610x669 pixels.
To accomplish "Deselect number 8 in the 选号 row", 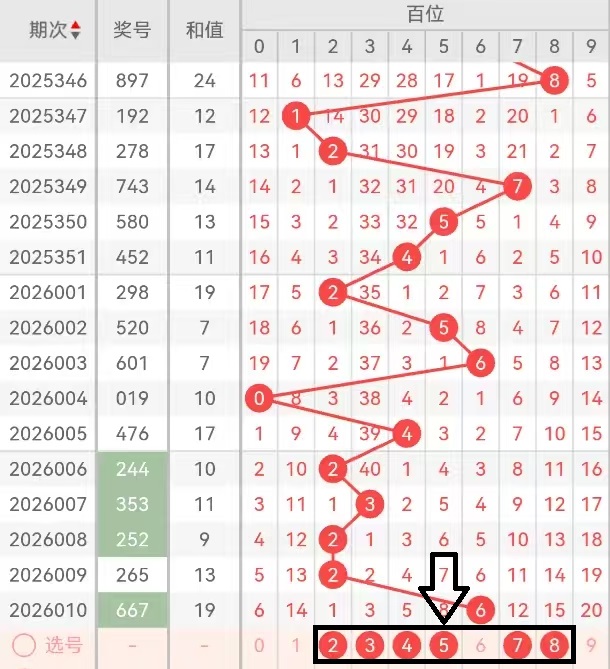I will pyautogui.click(x=554, y=645).
